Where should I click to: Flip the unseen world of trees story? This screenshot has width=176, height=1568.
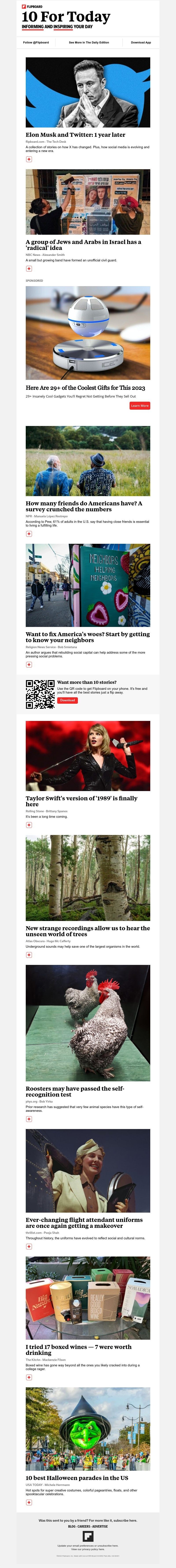[29, 955]
